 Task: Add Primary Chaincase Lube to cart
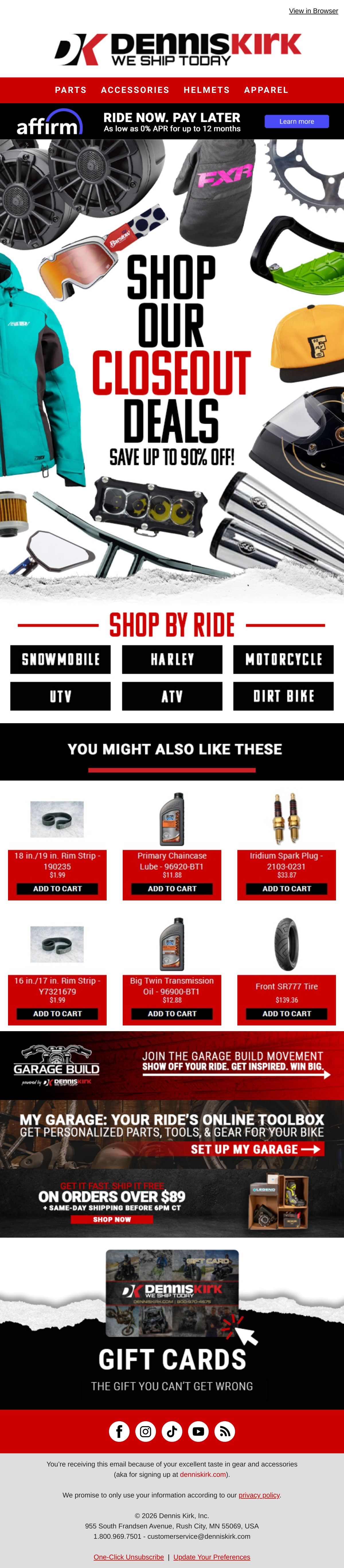(x=172, y=889)
